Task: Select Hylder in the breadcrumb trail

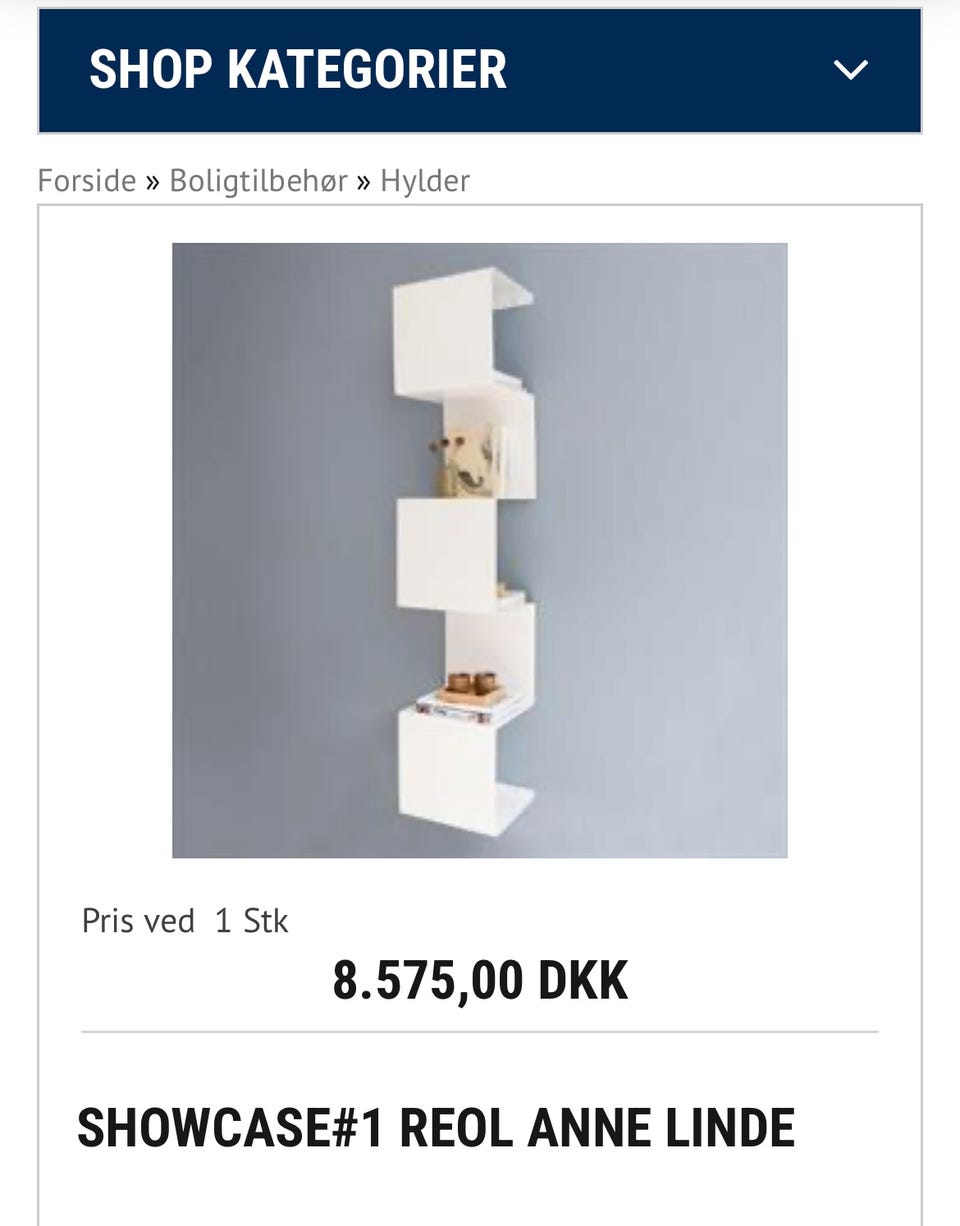Action: point(424,180)
